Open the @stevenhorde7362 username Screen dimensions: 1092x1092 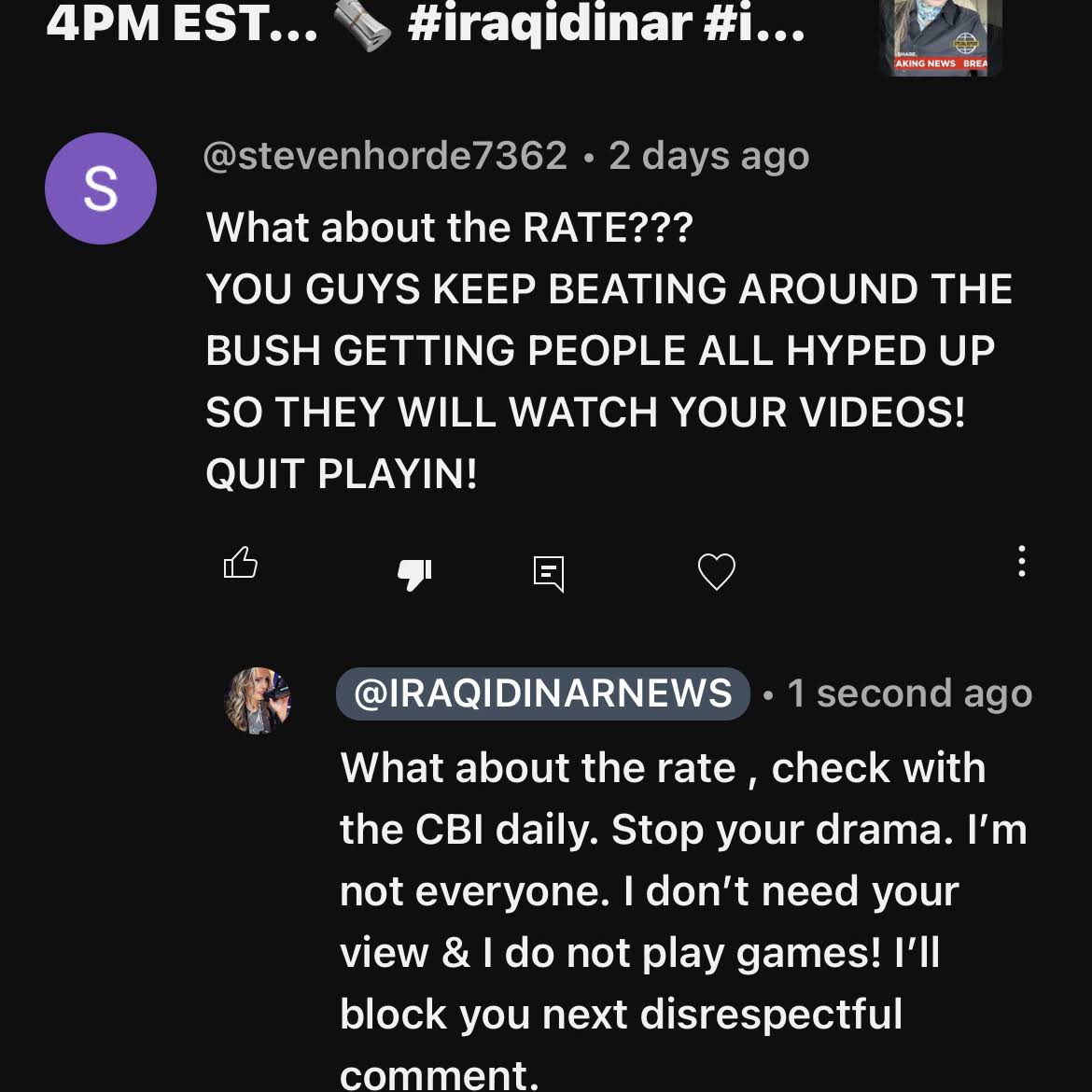click(x=385, y=155)
